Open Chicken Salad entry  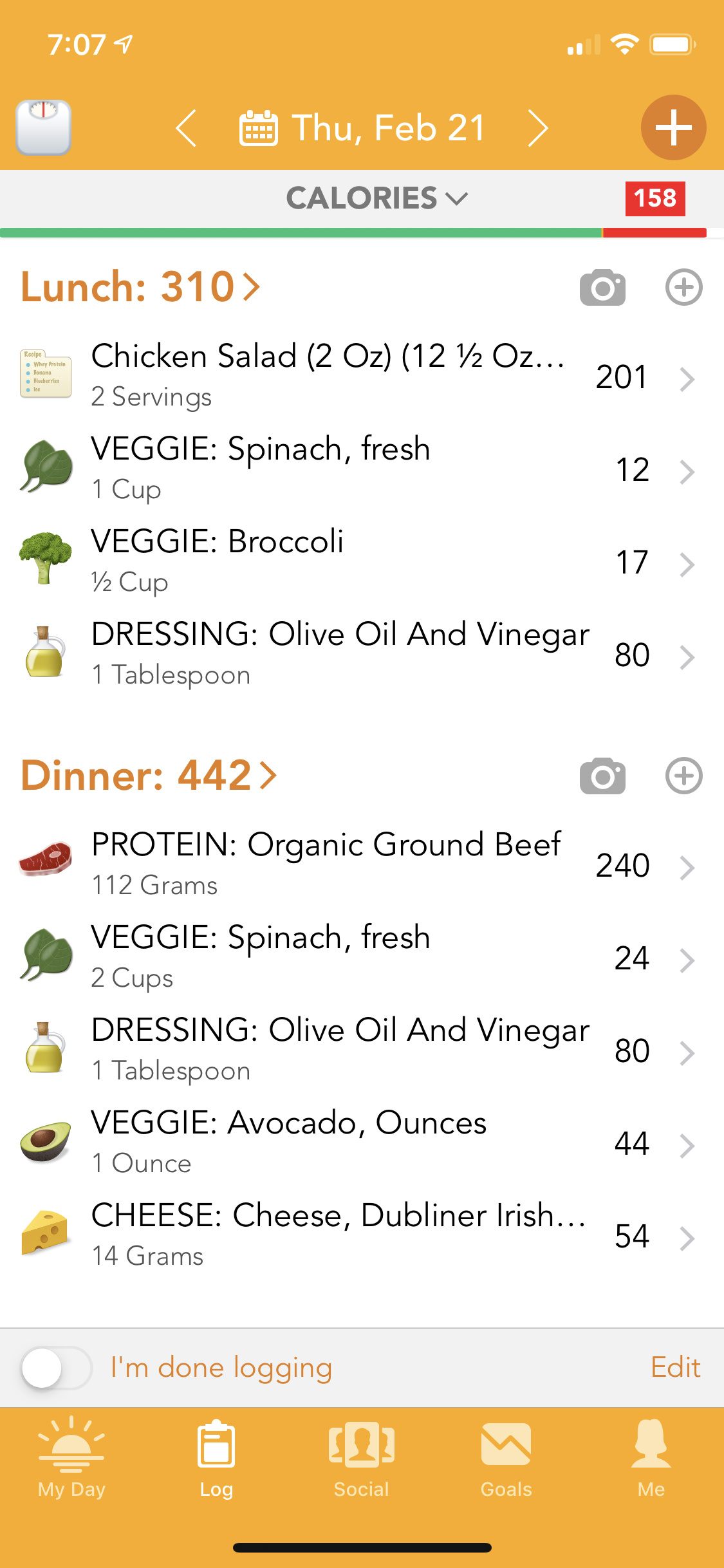point(362,377)
